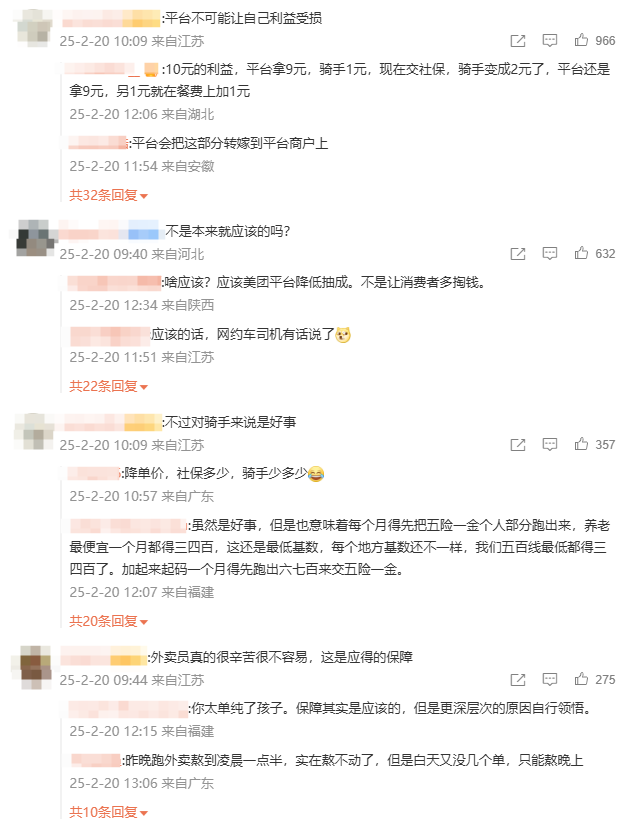Viewport: 628px width, 826px height.
Task: Like the comment with 632 likes
Action: click(582, 254)
